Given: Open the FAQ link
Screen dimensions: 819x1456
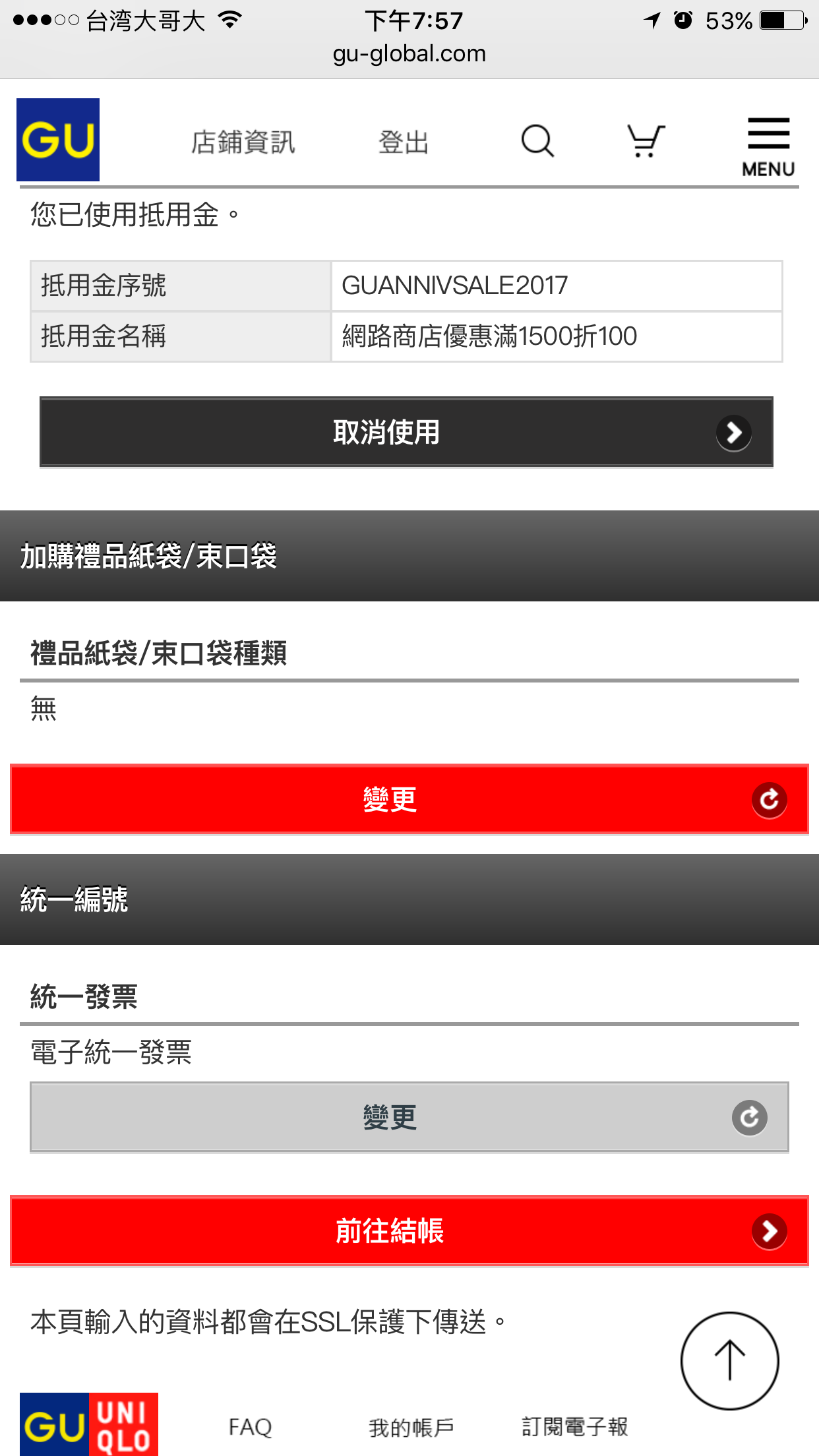Looking at the screenshot, I should tap(251, 1427).
